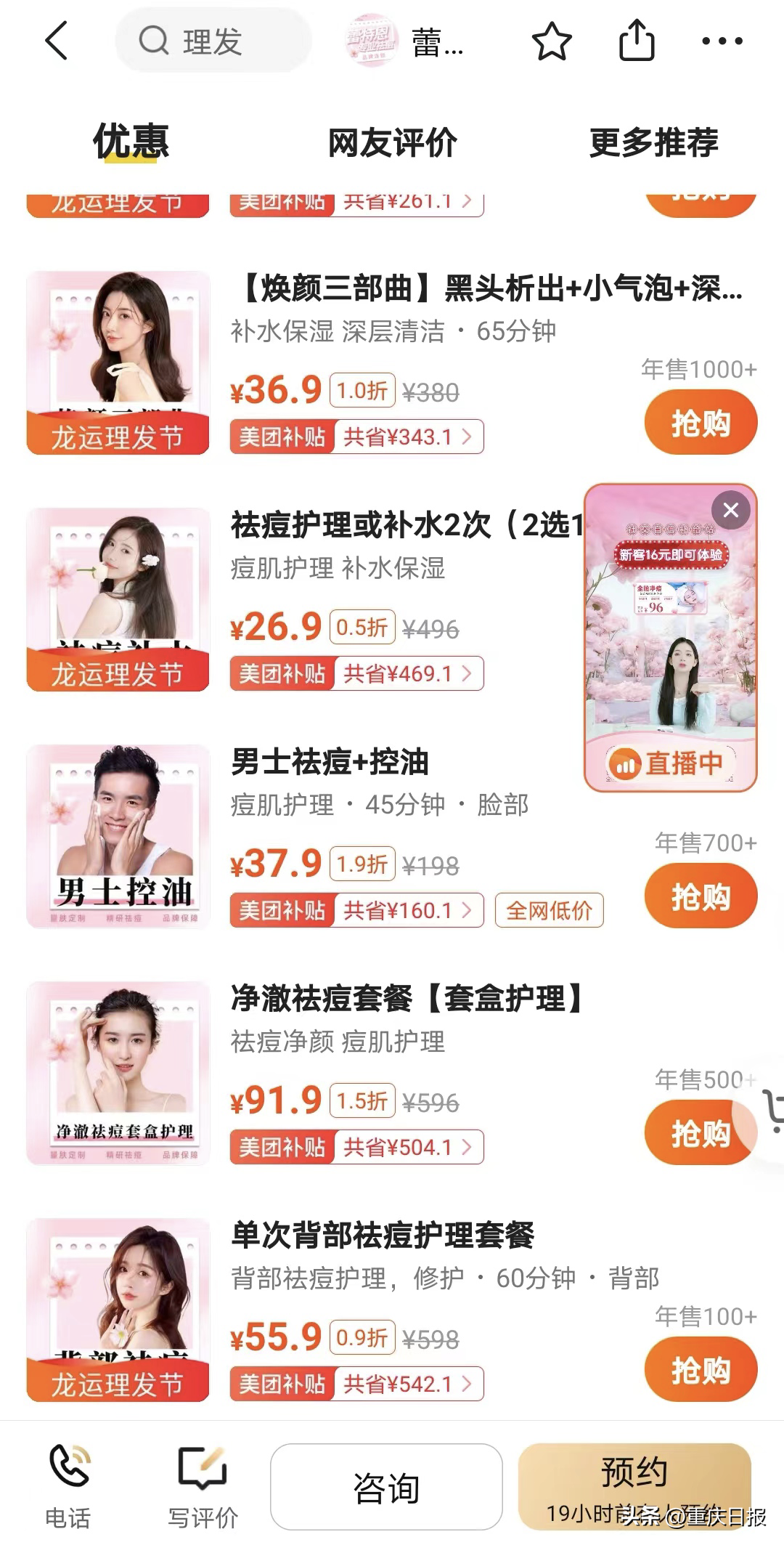The height and width of the screenshot is (1545, 784).
Task: Open the 祛痘护理或补水2次 deal
Action: coord(407,526)
